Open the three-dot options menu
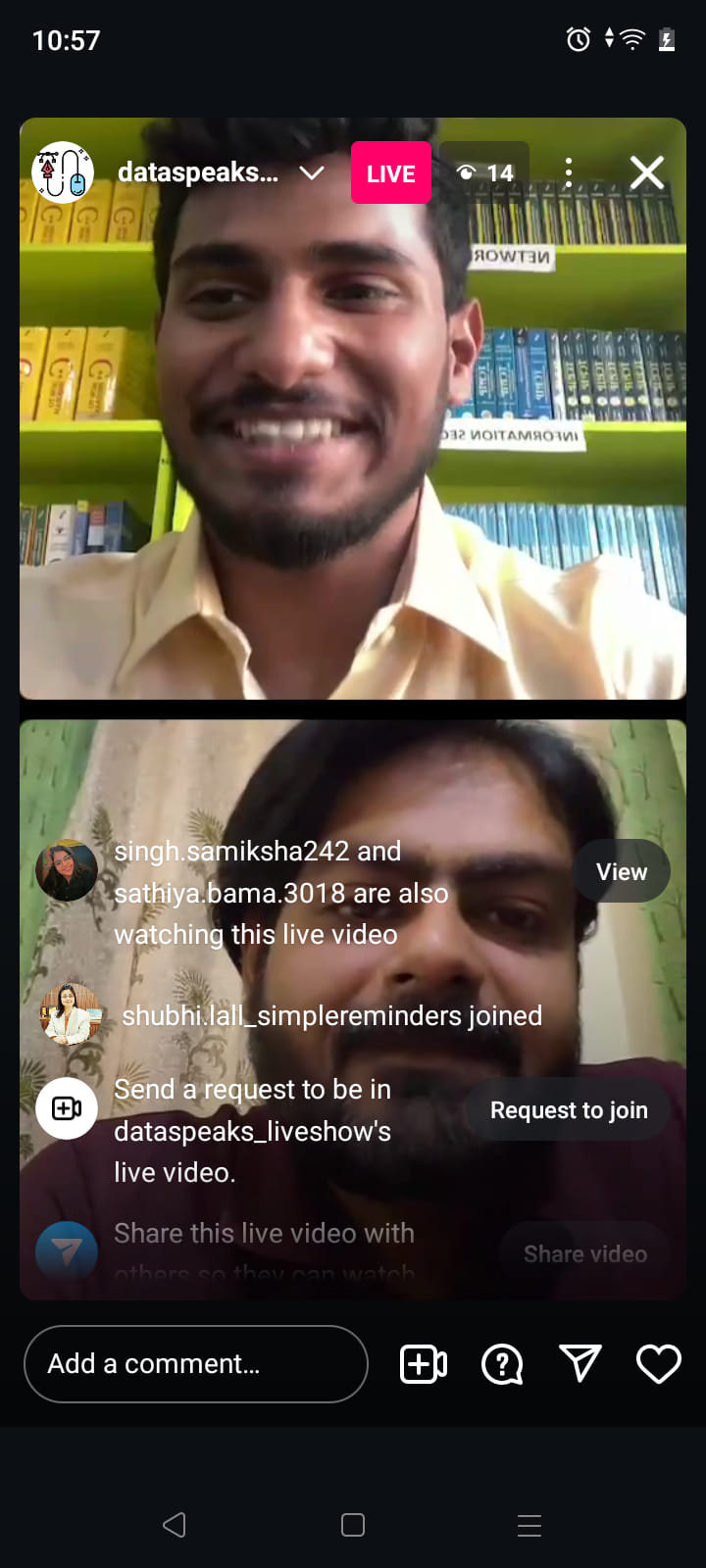This screenshot has width=706, height=1568. click(569, 172)
